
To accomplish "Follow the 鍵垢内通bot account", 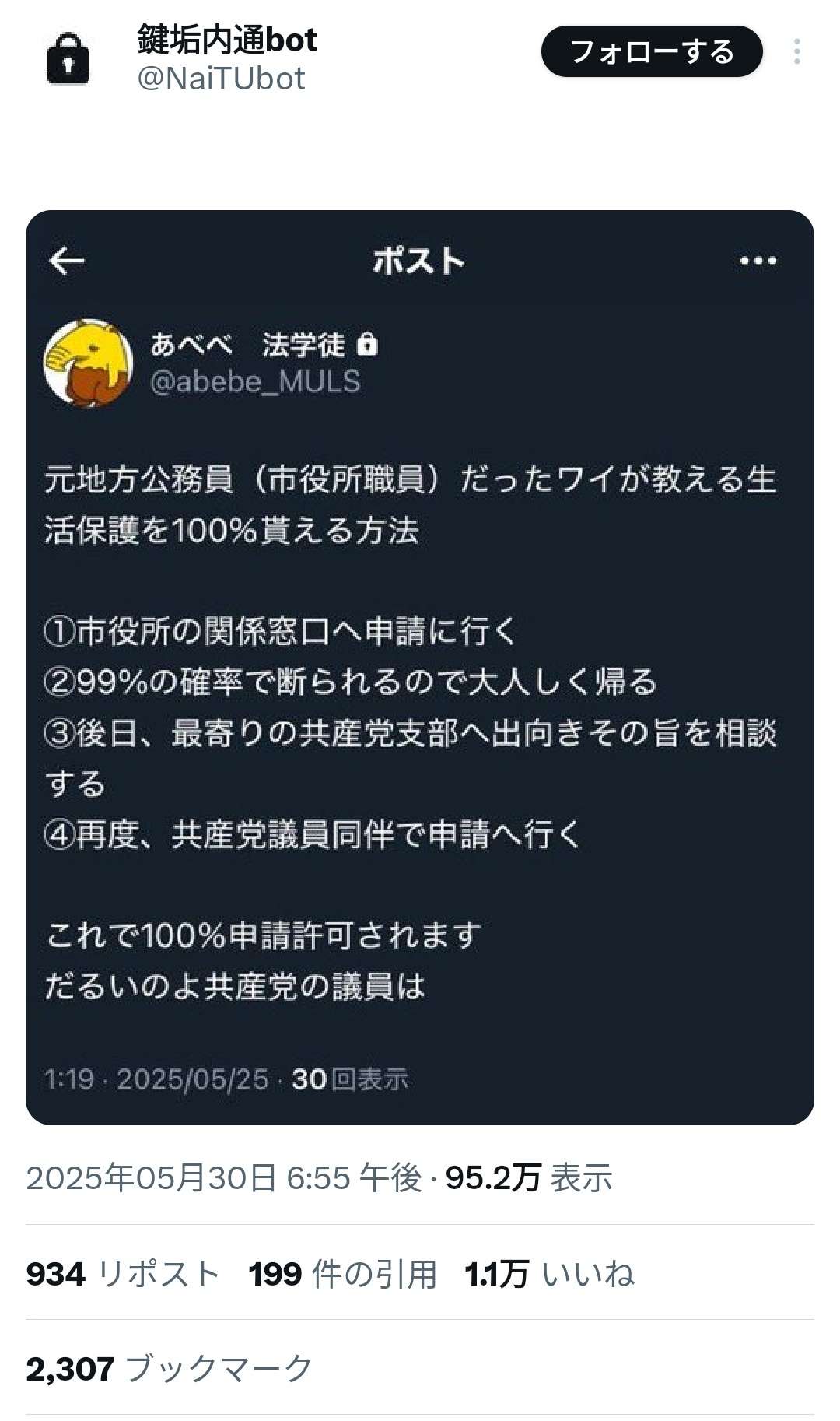I will pos(652,52).
